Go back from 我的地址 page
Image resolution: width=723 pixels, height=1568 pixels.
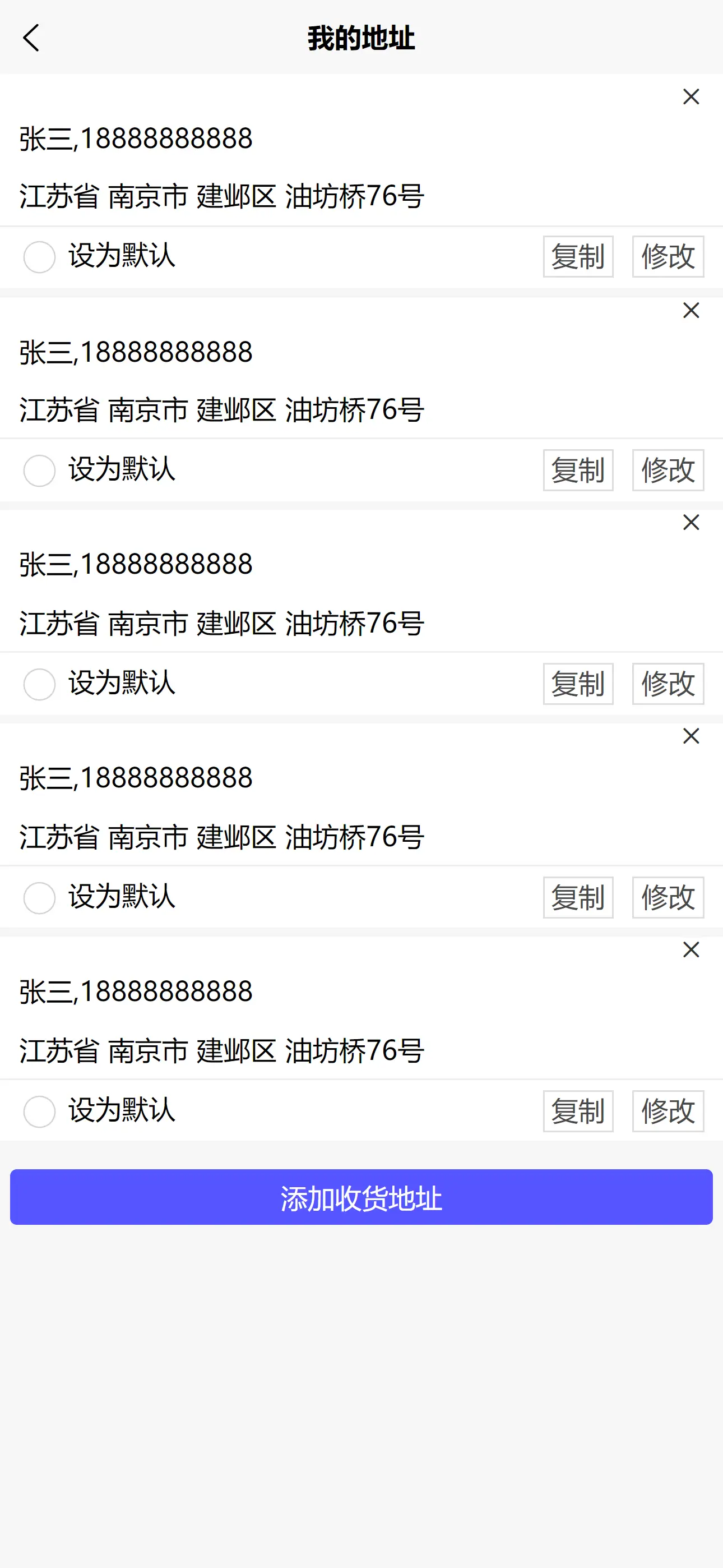pos(31,38)
